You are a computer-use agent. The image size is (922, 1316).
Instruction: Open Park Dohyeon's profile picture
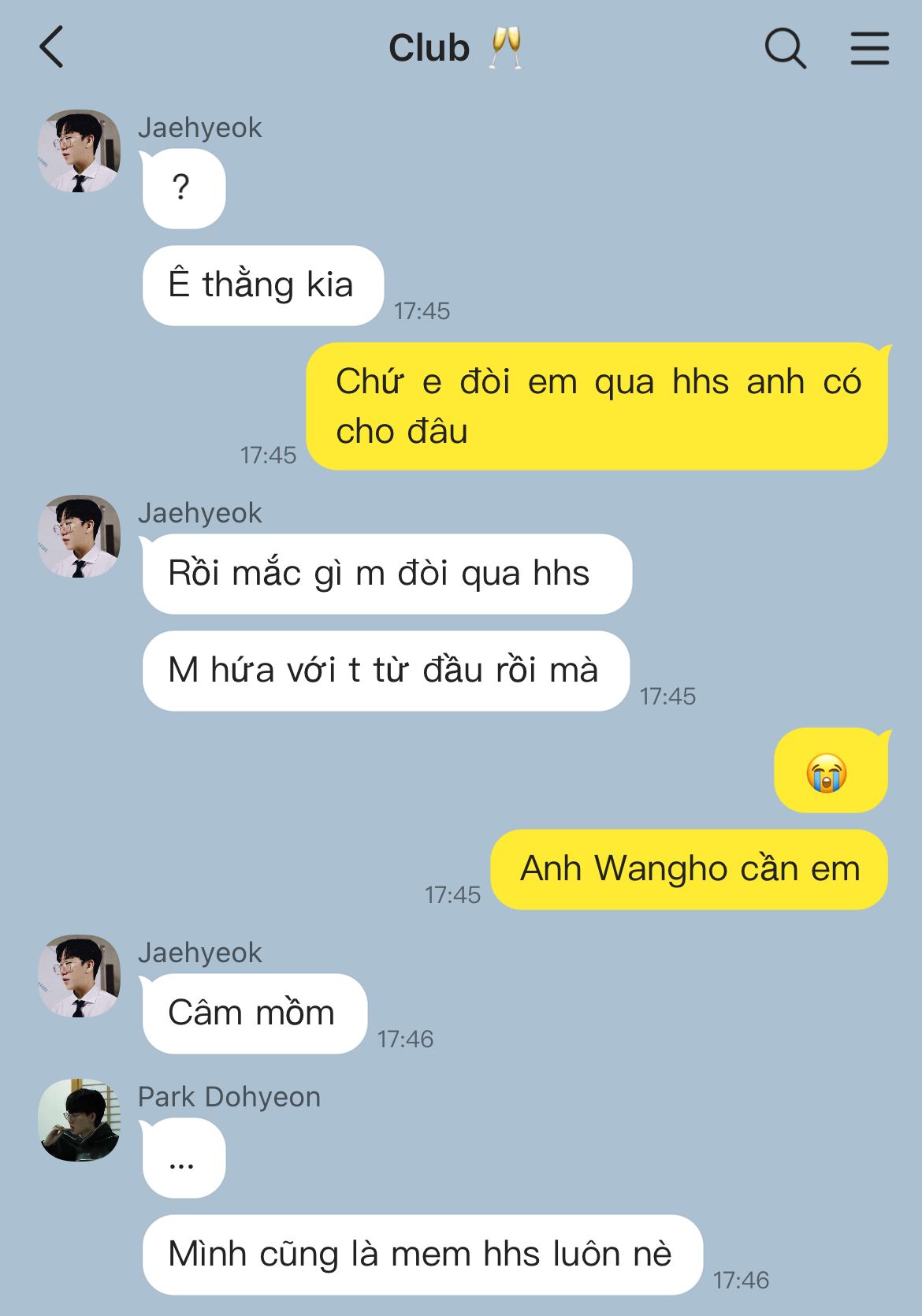click(79, 1120)
